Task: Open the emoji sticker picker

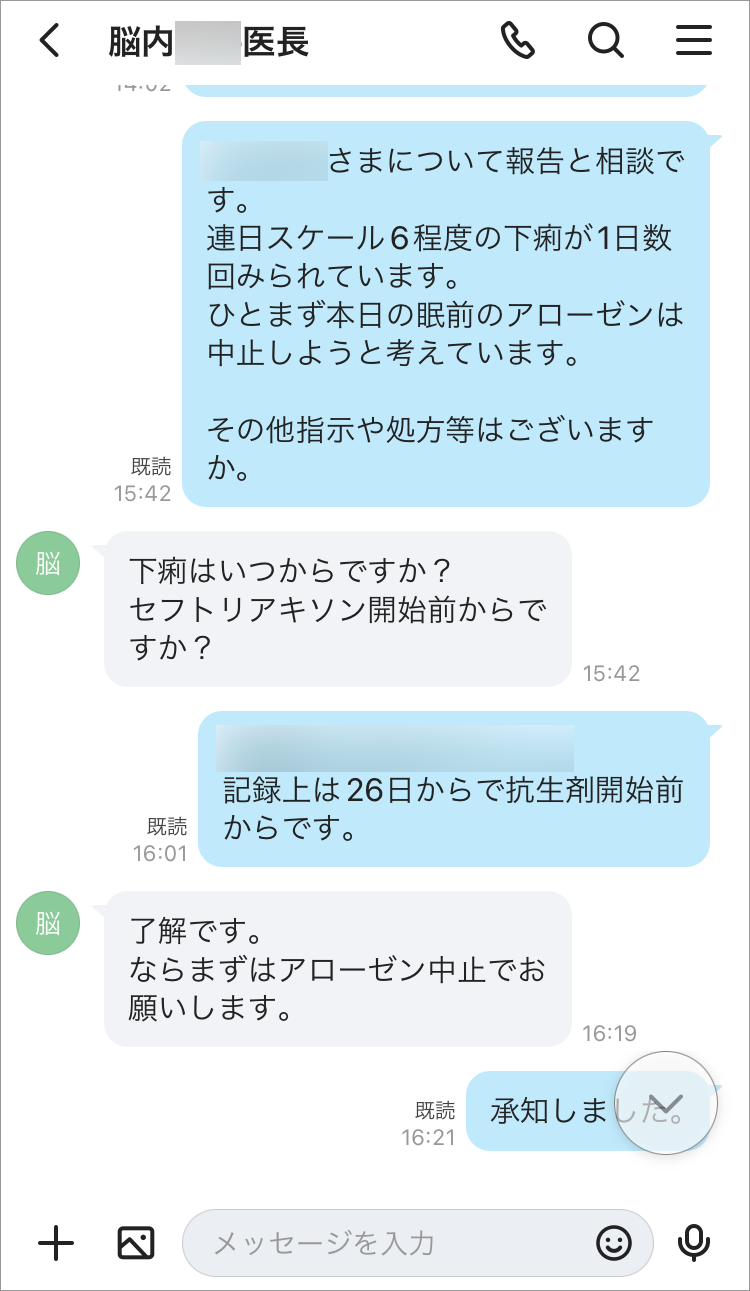Action: point(614,1243)
